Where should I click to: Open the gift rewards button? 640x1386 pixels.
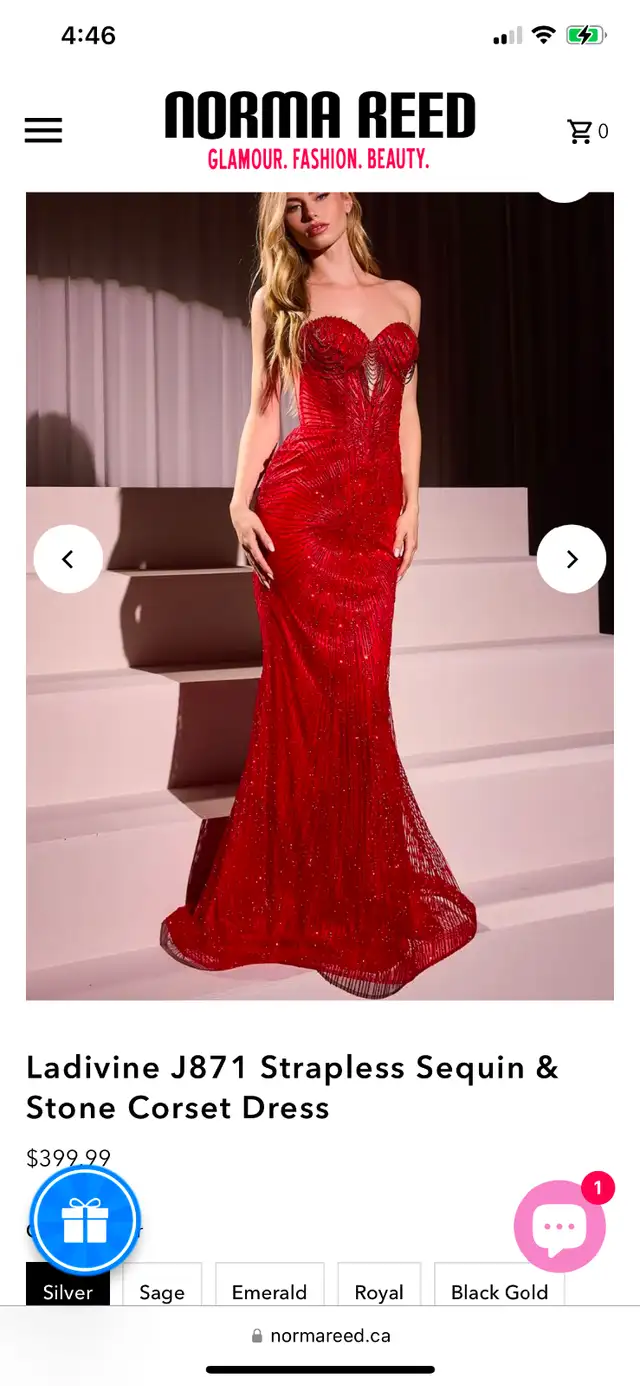(x=85, y=1220)
